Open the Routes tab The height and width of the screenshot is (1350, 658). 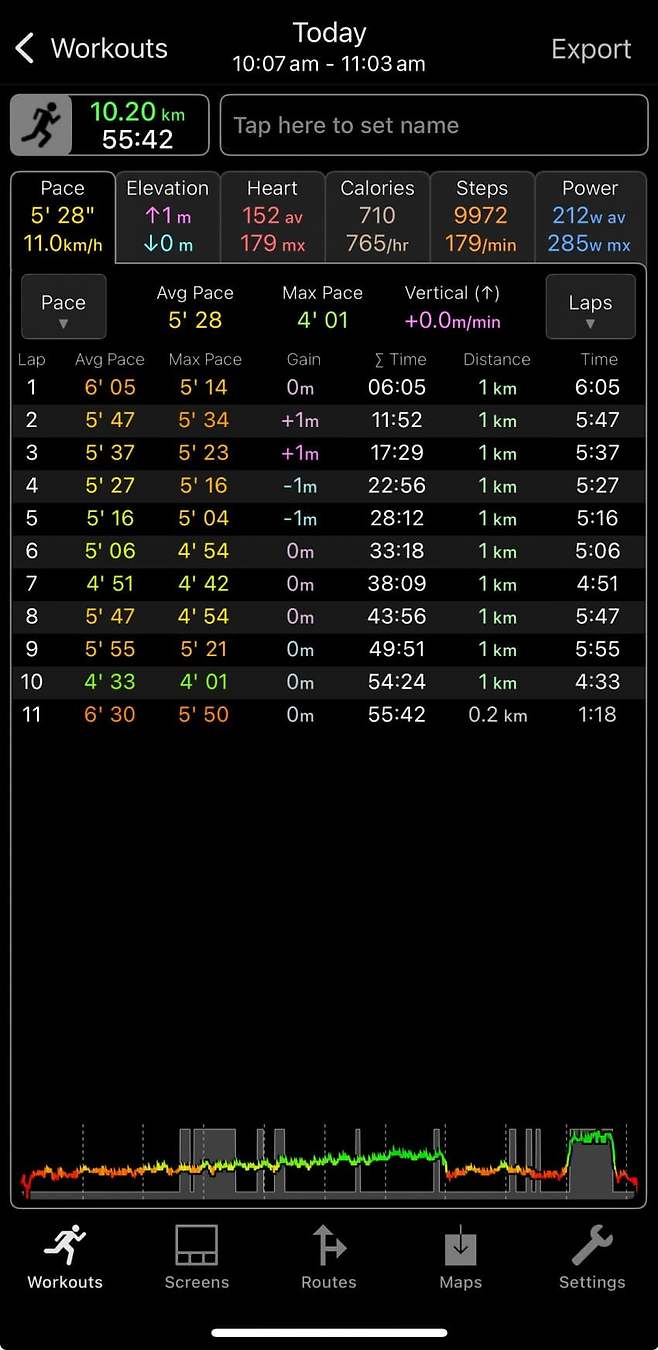[x=328, y=1257]
